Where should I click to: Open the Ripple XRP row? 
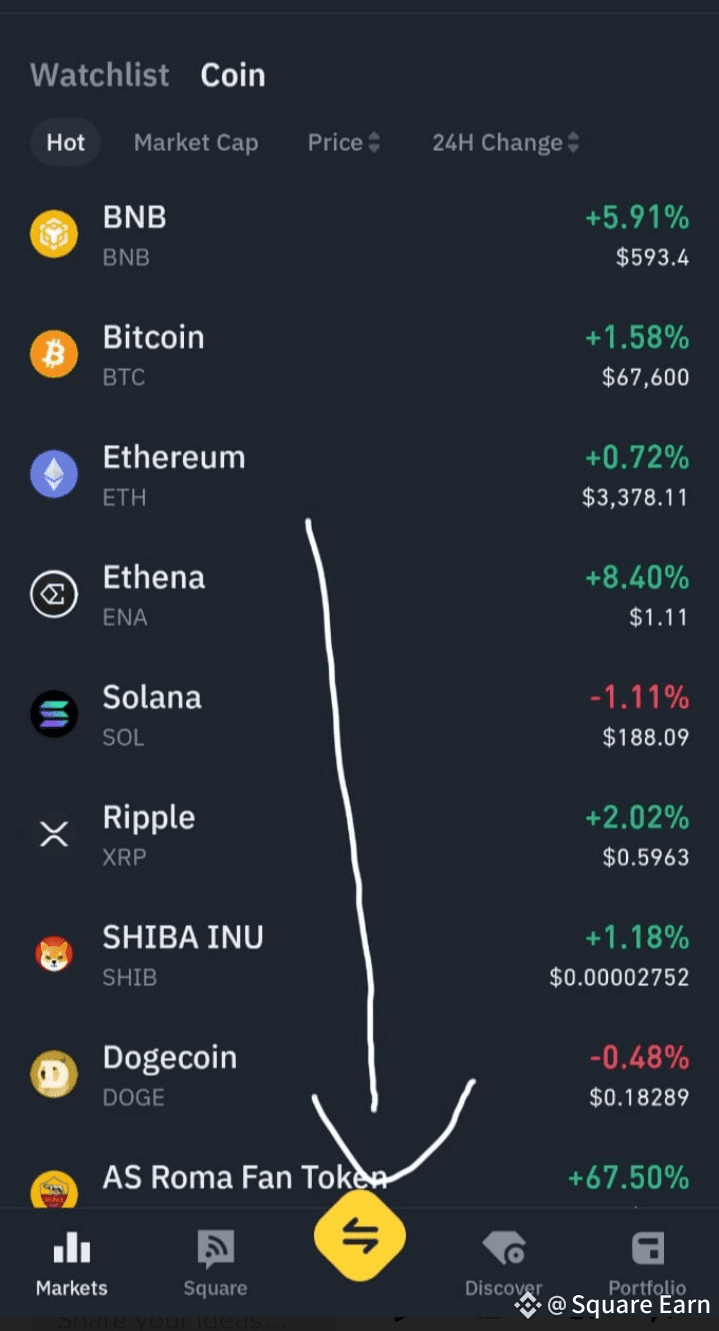coord(359,836)
